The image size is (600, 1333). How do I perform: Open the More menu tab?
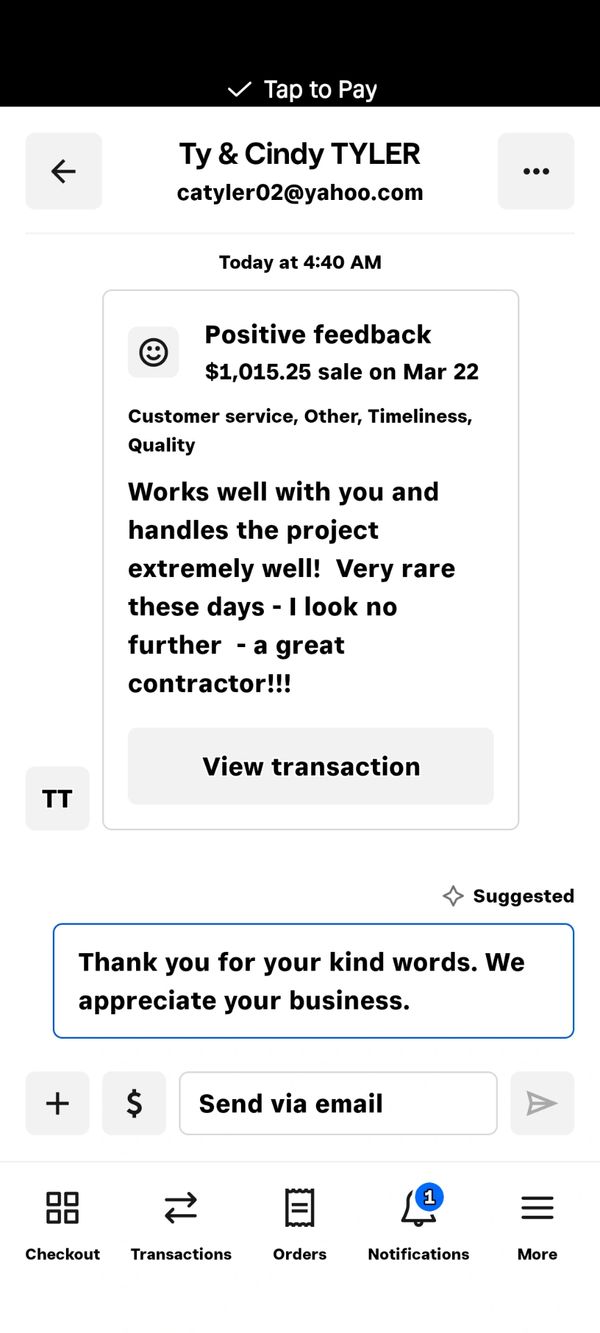pos(537,1225)
